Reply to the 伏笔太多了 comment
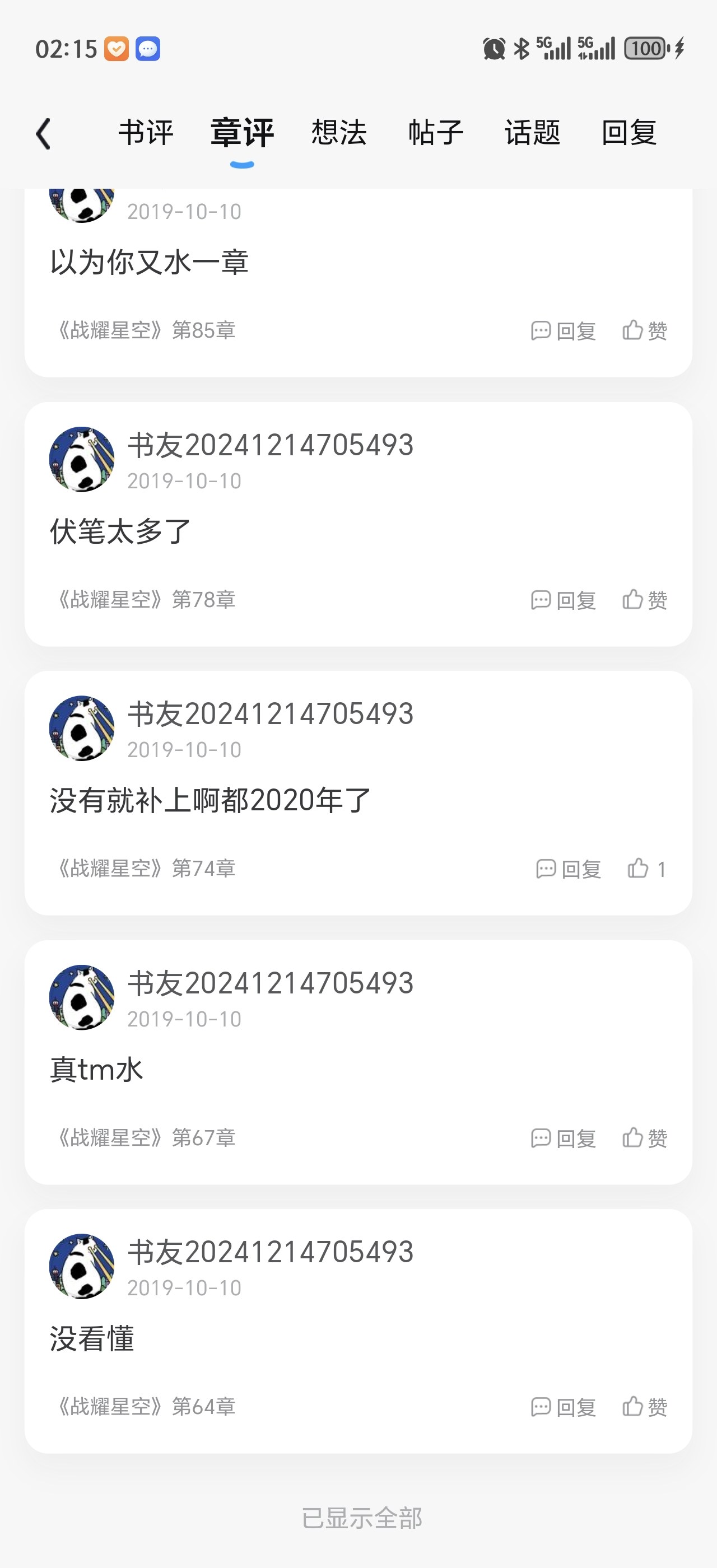 (x=564, y=600)
